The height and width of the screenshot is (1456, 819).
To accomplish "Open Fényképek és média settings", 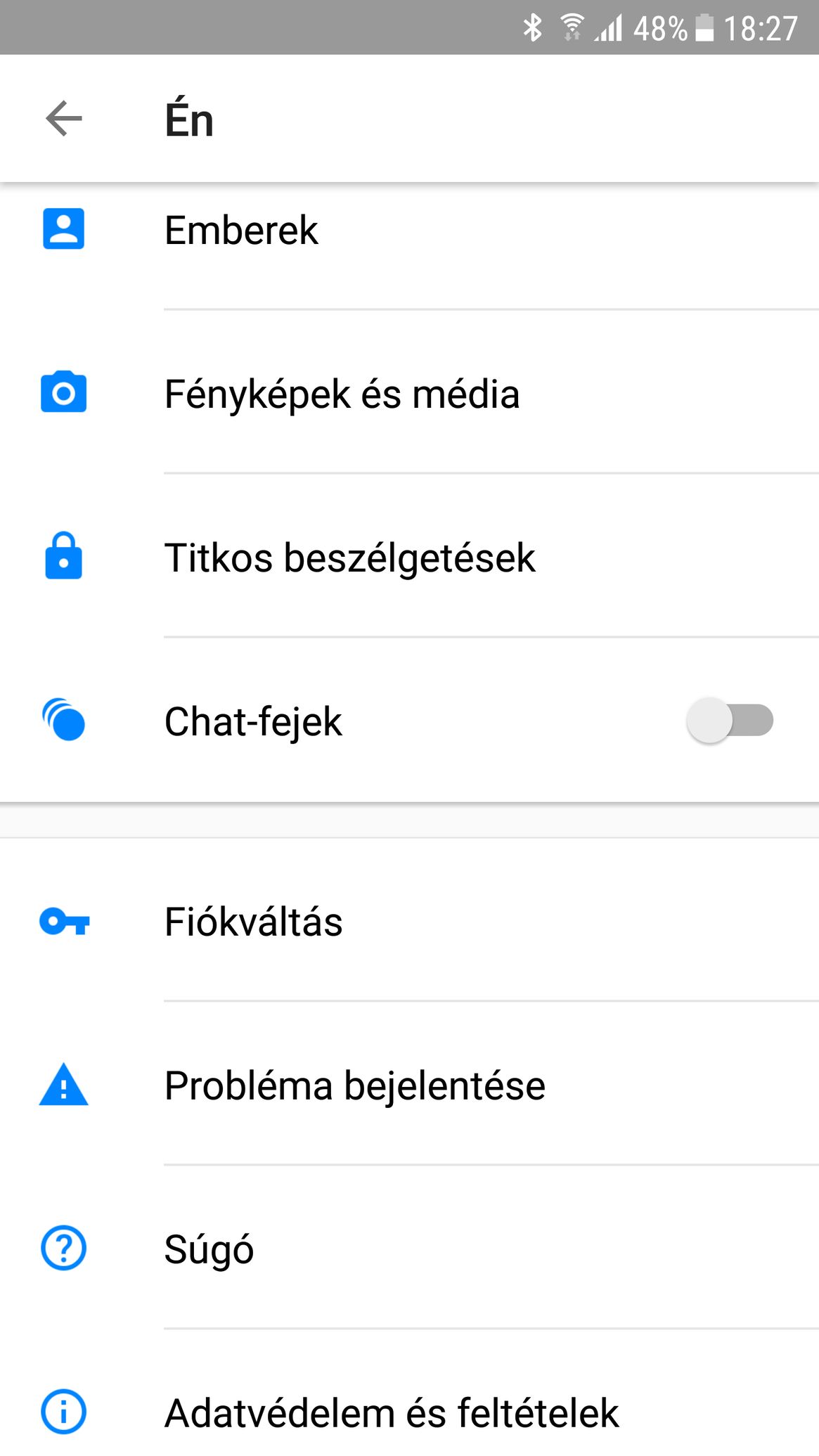I will click(x=409, y=393).
